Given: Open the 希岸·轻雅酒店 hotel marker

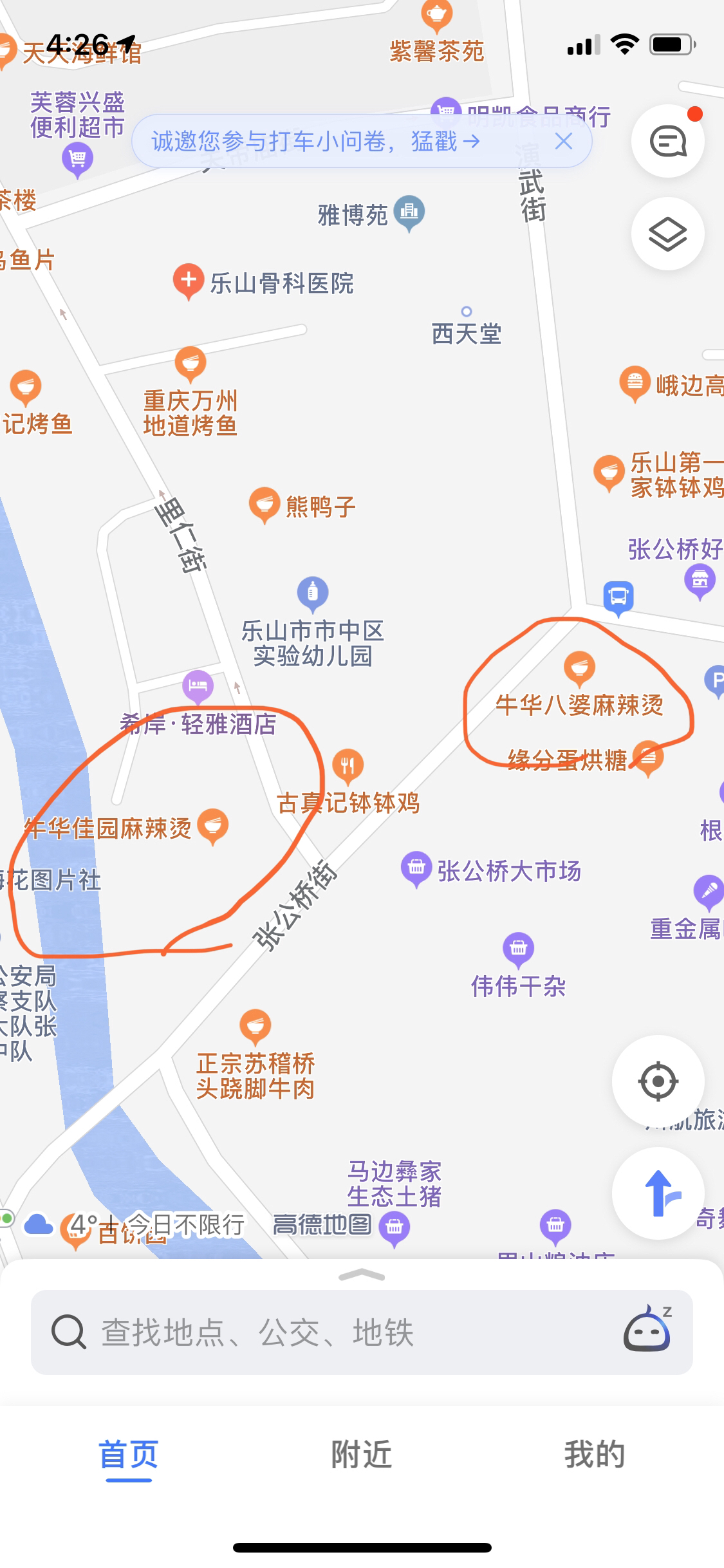Looking at the screenshot, I should pos(198,686).
